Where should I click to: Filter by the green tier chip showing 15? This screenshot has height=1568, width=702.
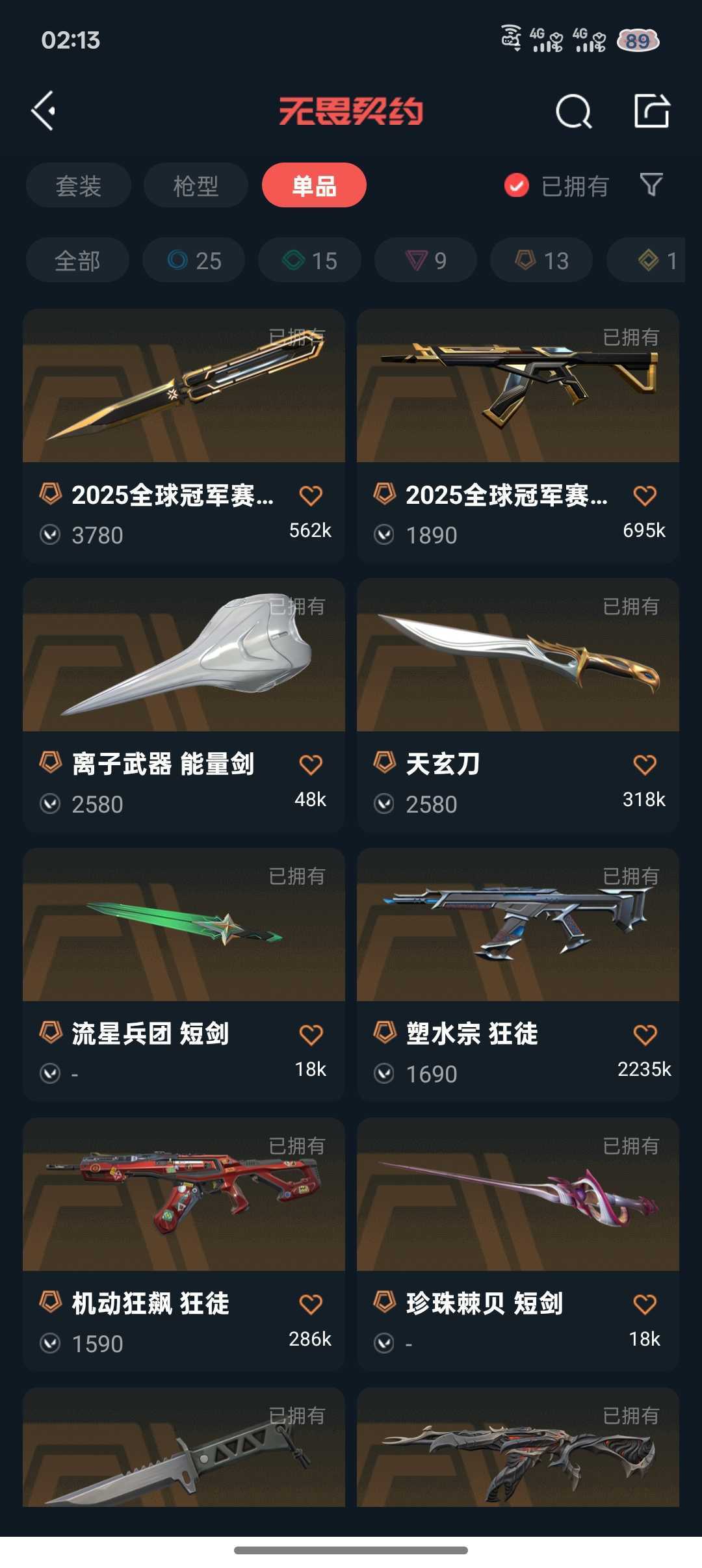(x=309, y=261)
